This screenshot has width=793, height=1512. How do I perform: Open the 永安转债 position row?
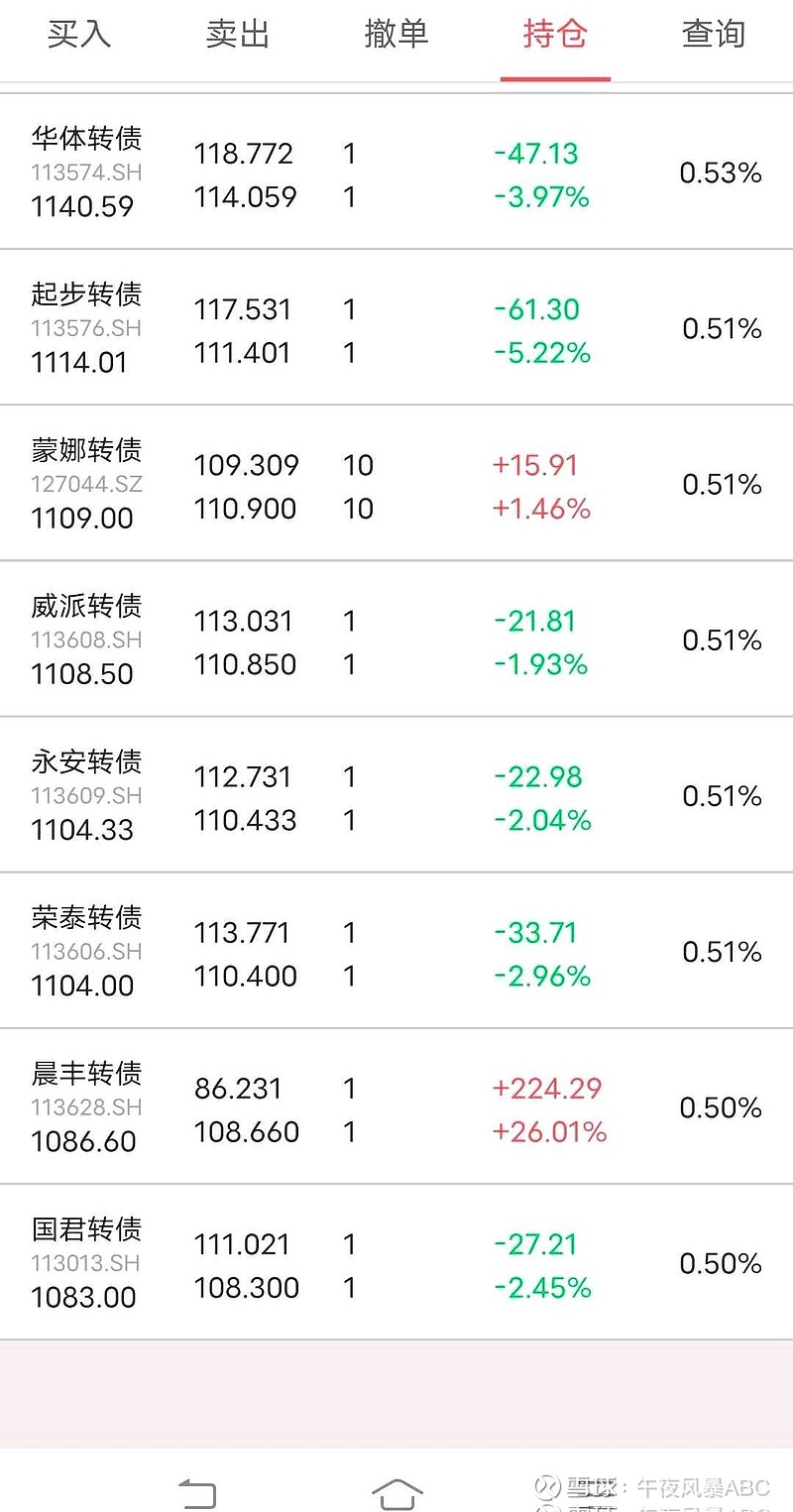pos(396,794)
